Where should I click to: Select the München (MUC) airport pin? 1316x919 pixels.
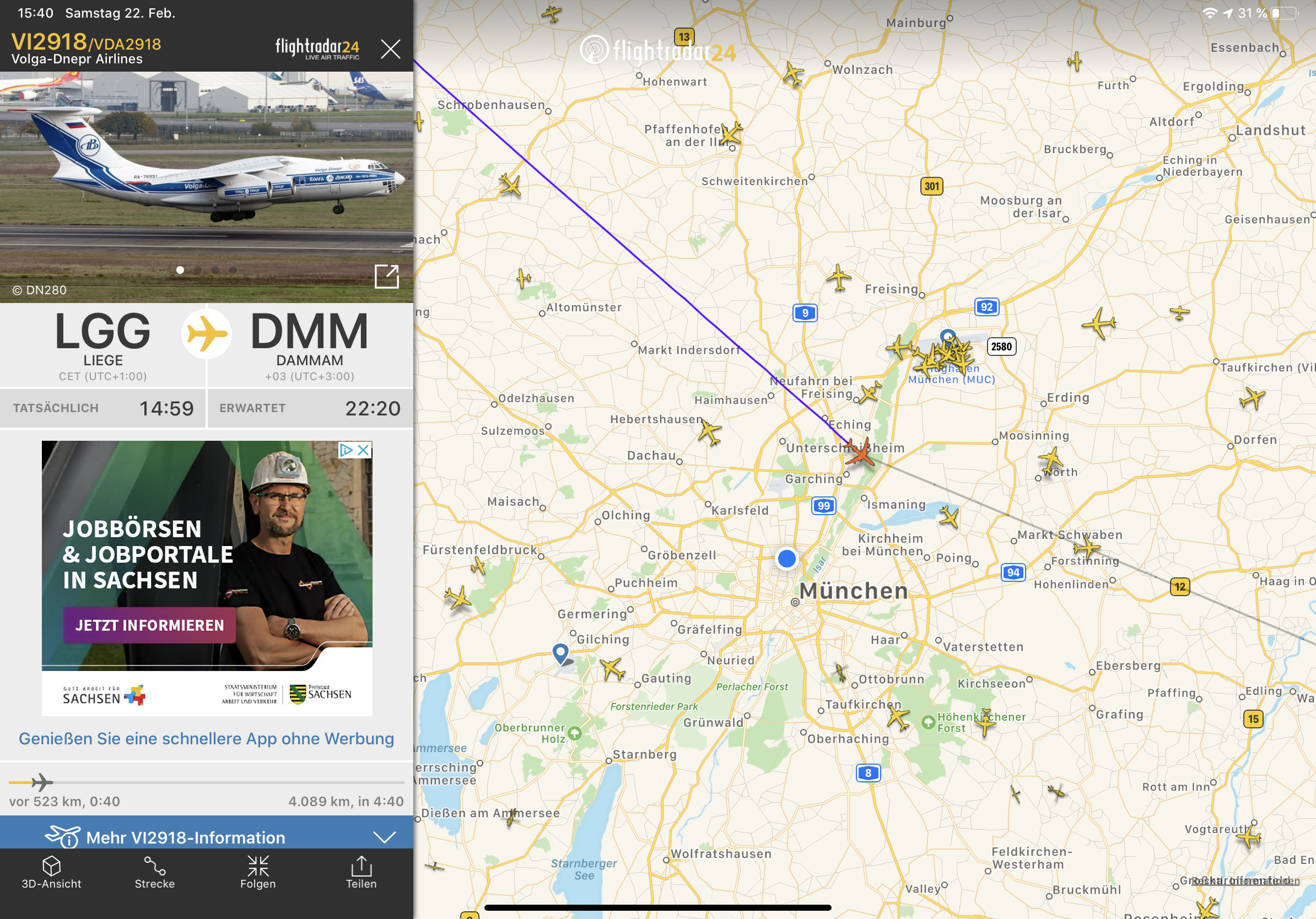(947, 337)
